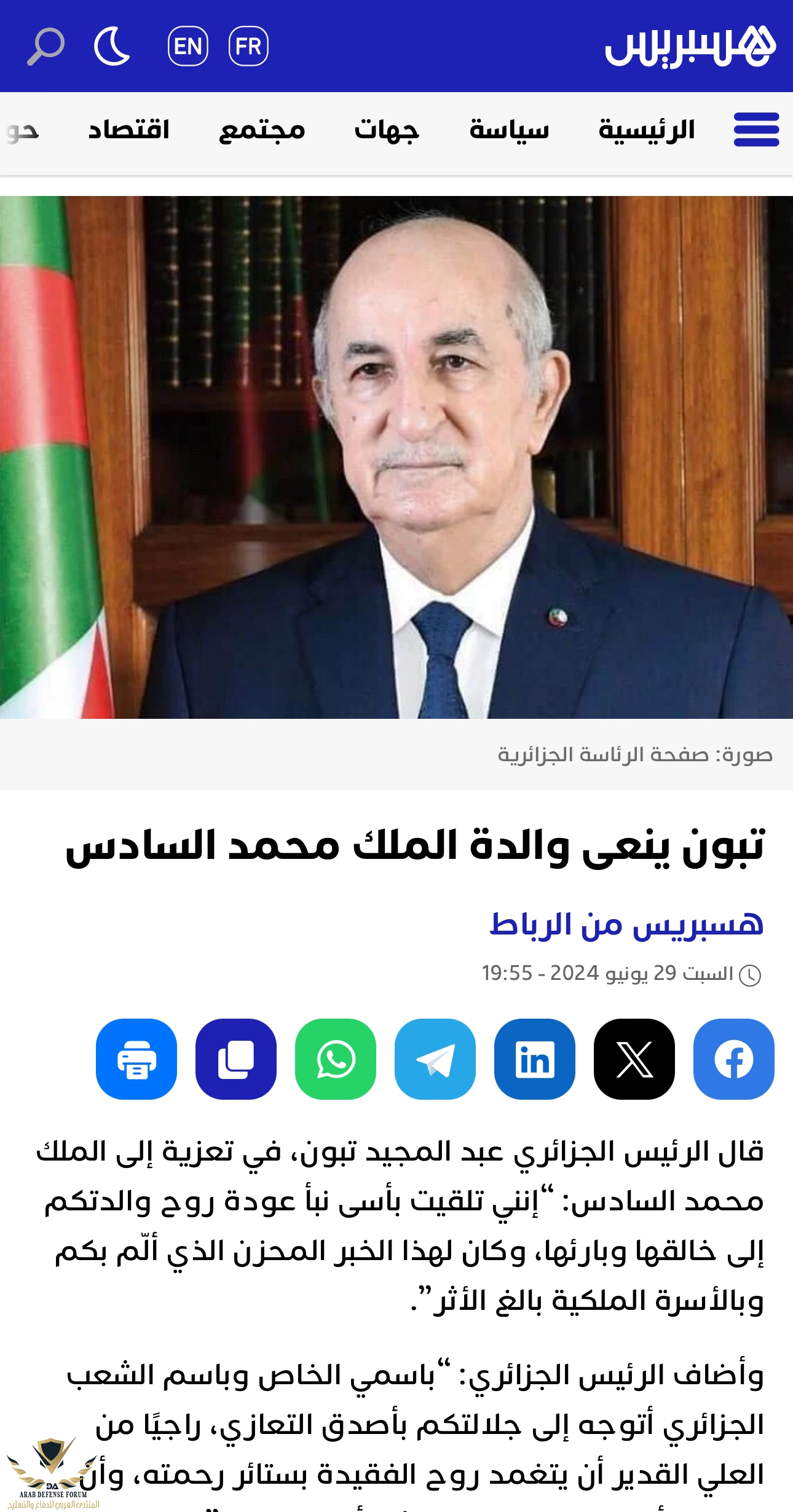Go to the Hespress homepage logo

pyautogui.click(x=690, y=46)
